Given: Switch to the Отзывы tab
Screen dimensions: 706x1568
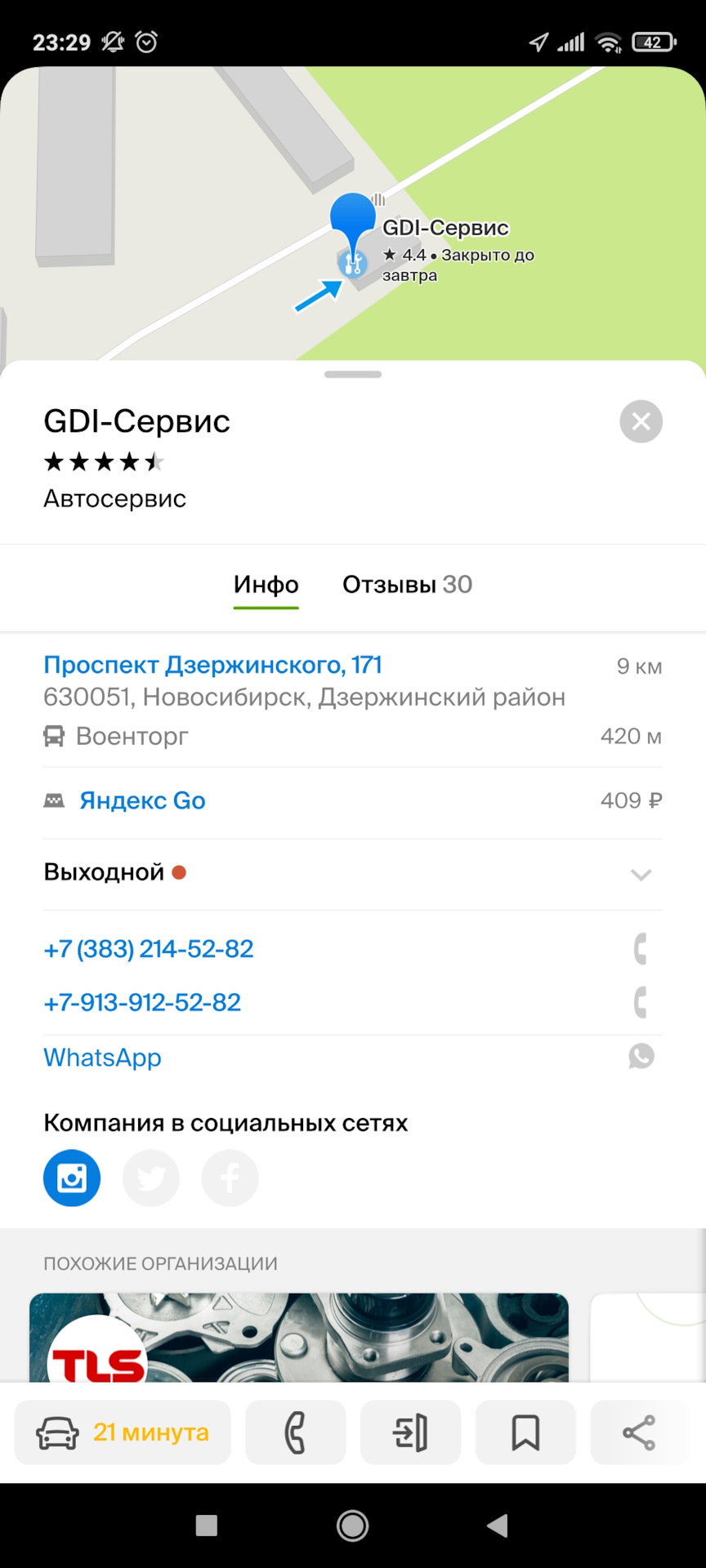Looking at the screenshot, I should pyautogui.click(x=407, y=585).
